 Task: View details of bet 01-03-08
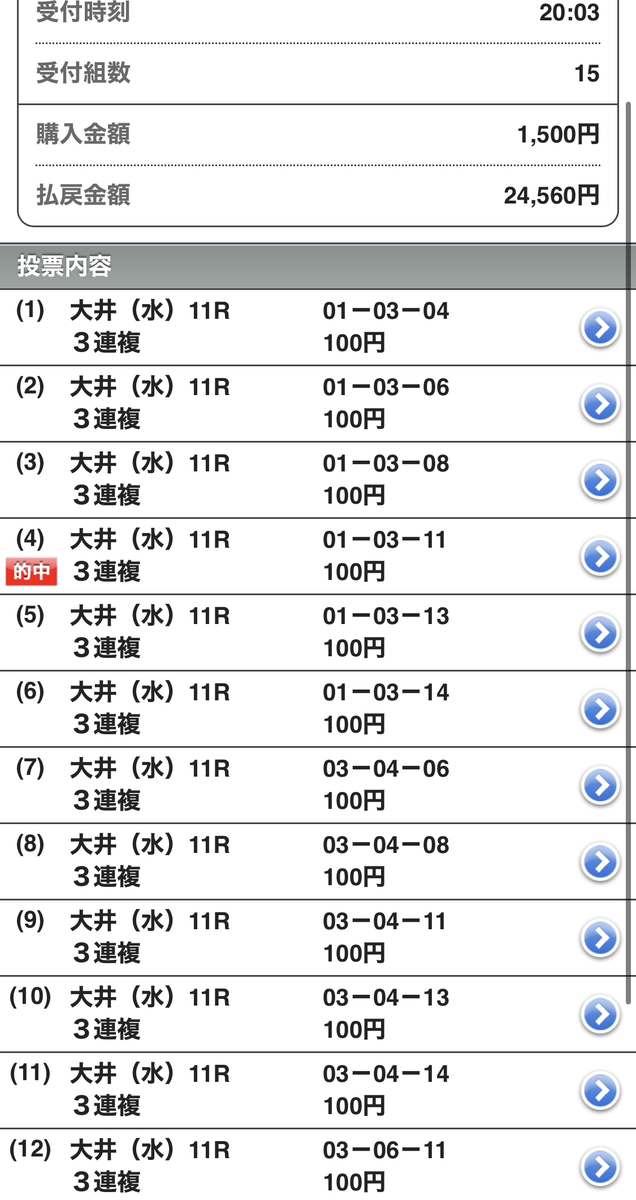coord(600,480)
